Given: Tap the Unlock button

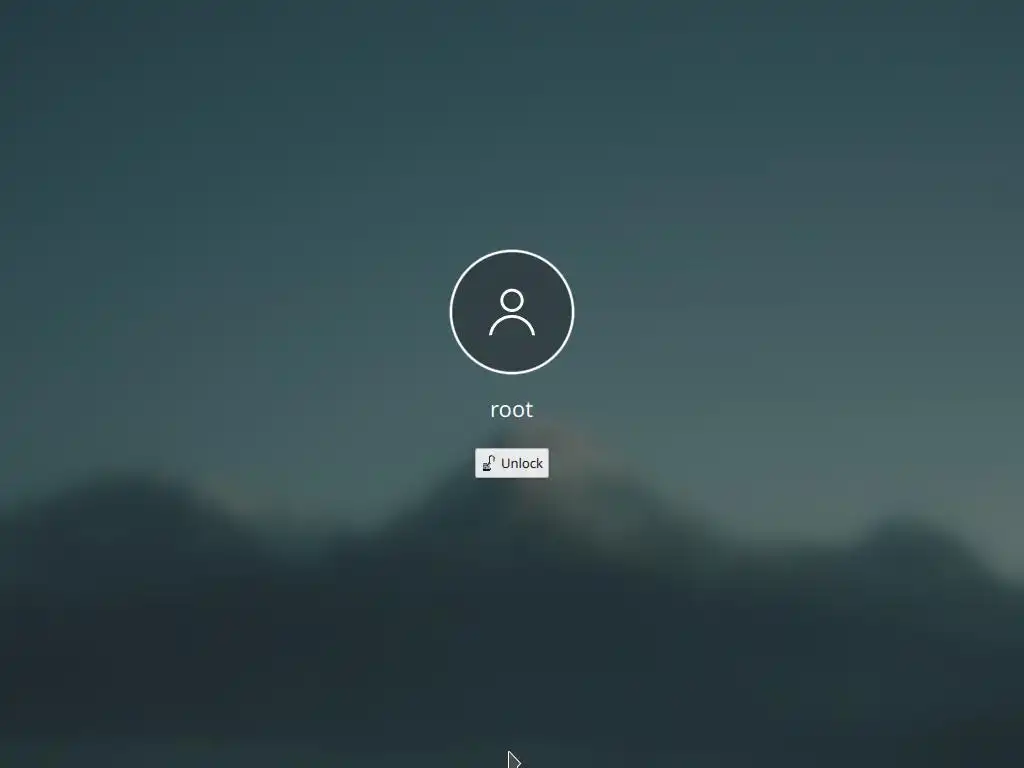Looking at the screenshot, I should (512, 463).
